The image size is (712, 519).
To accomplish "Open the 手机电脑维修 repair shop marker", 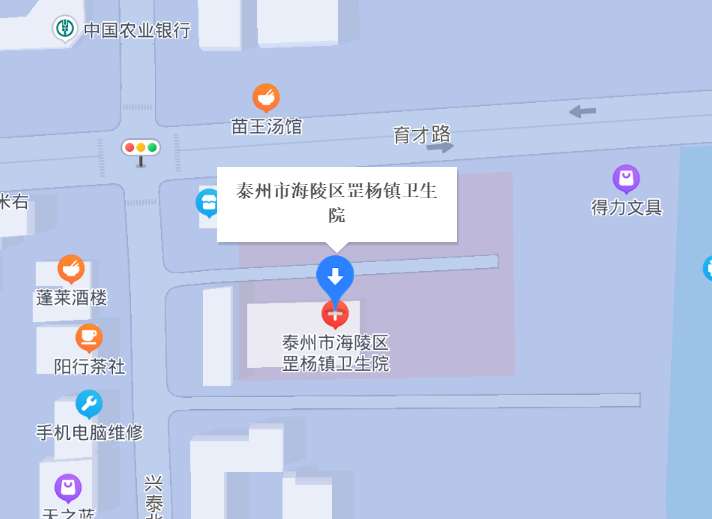I will tap(89, 404).
